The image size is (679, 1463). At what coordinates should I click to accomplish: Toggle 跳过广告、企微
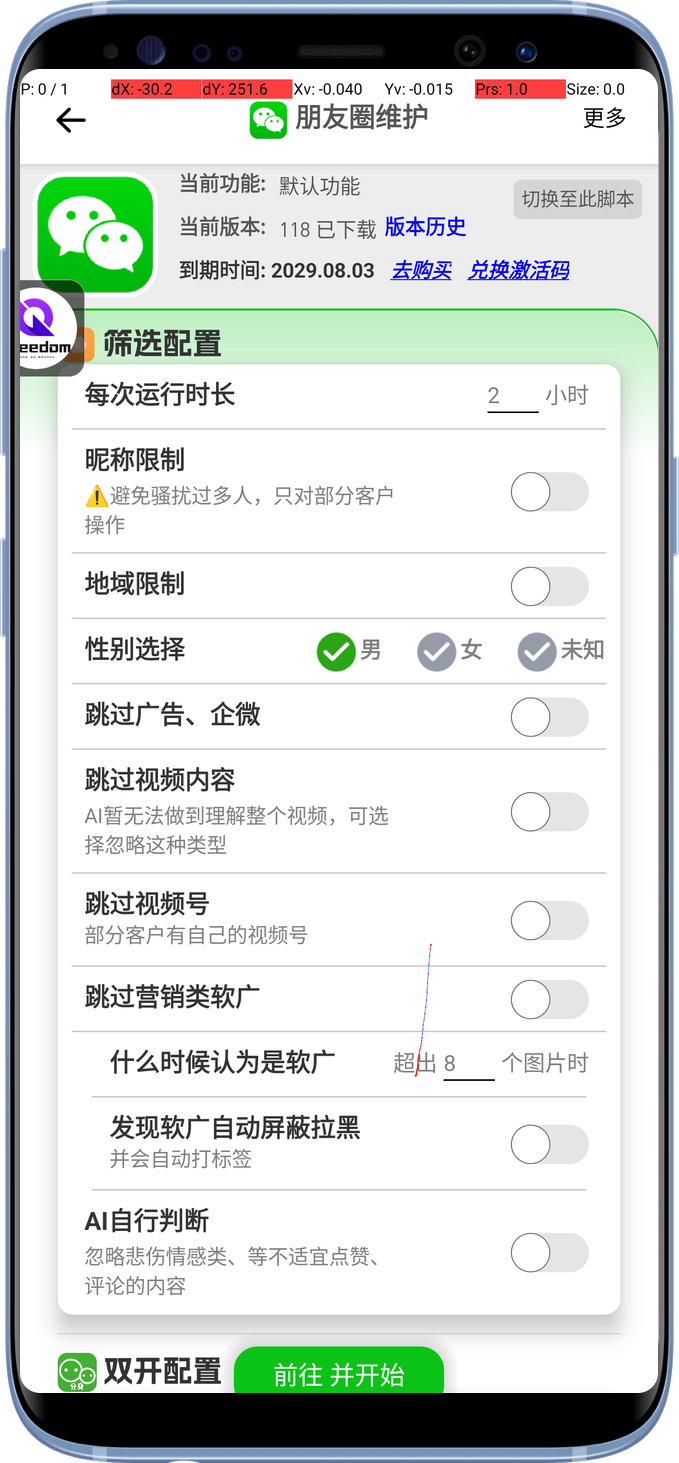[x=549, y=717]
